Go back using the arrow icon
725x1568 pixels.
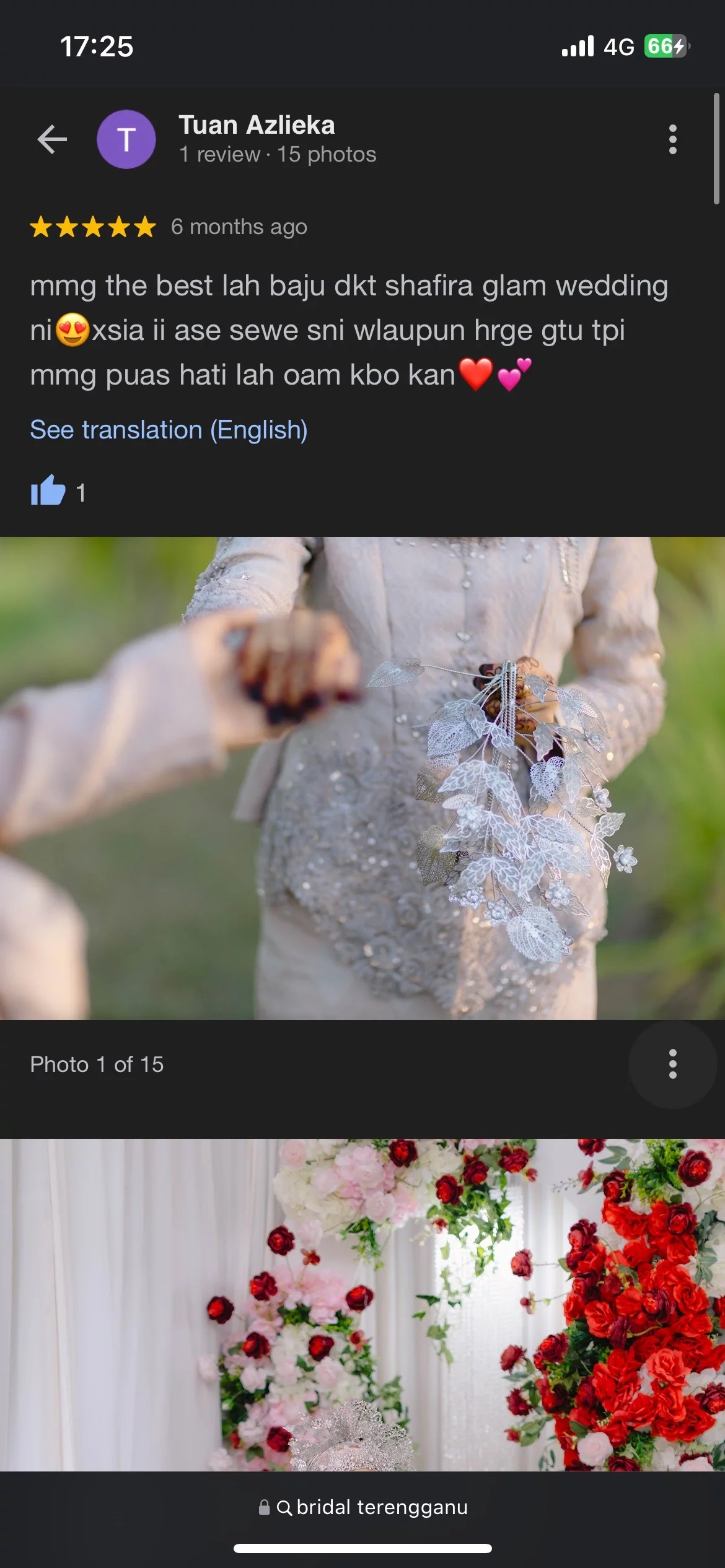[x=52, y=139]
